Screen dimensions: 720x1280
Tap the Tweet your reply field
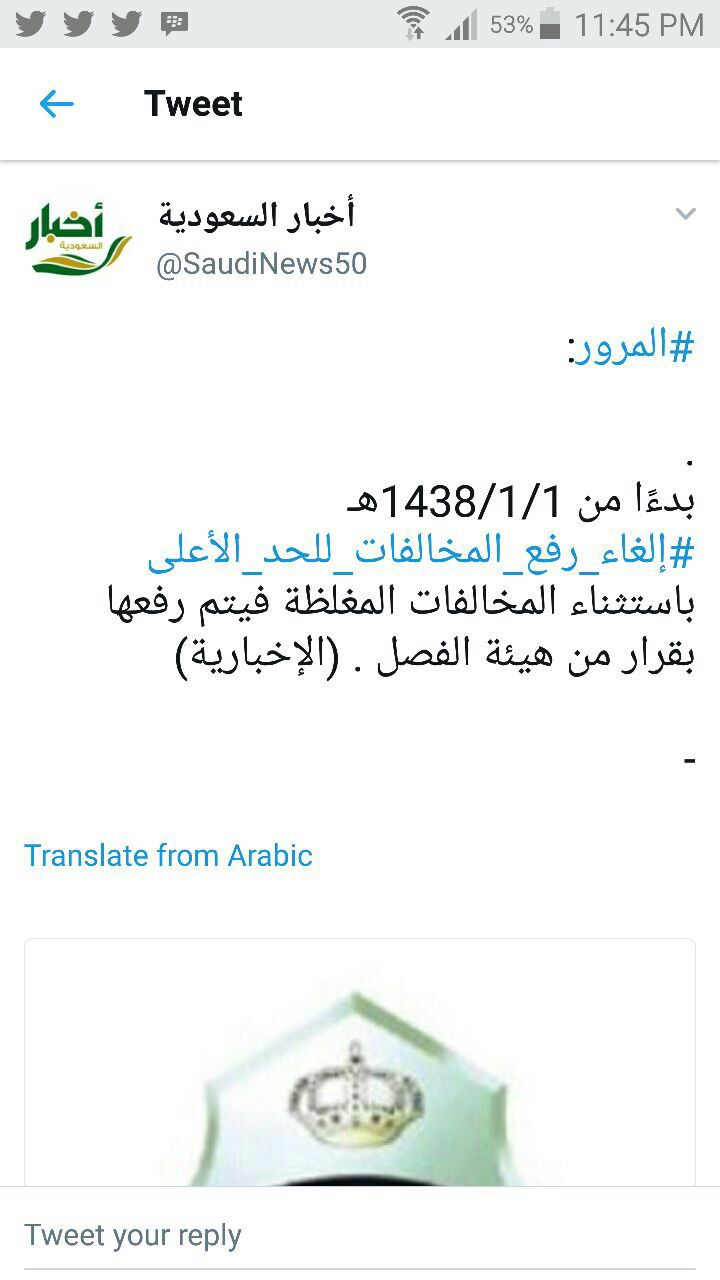click(x=360, y=1236)
